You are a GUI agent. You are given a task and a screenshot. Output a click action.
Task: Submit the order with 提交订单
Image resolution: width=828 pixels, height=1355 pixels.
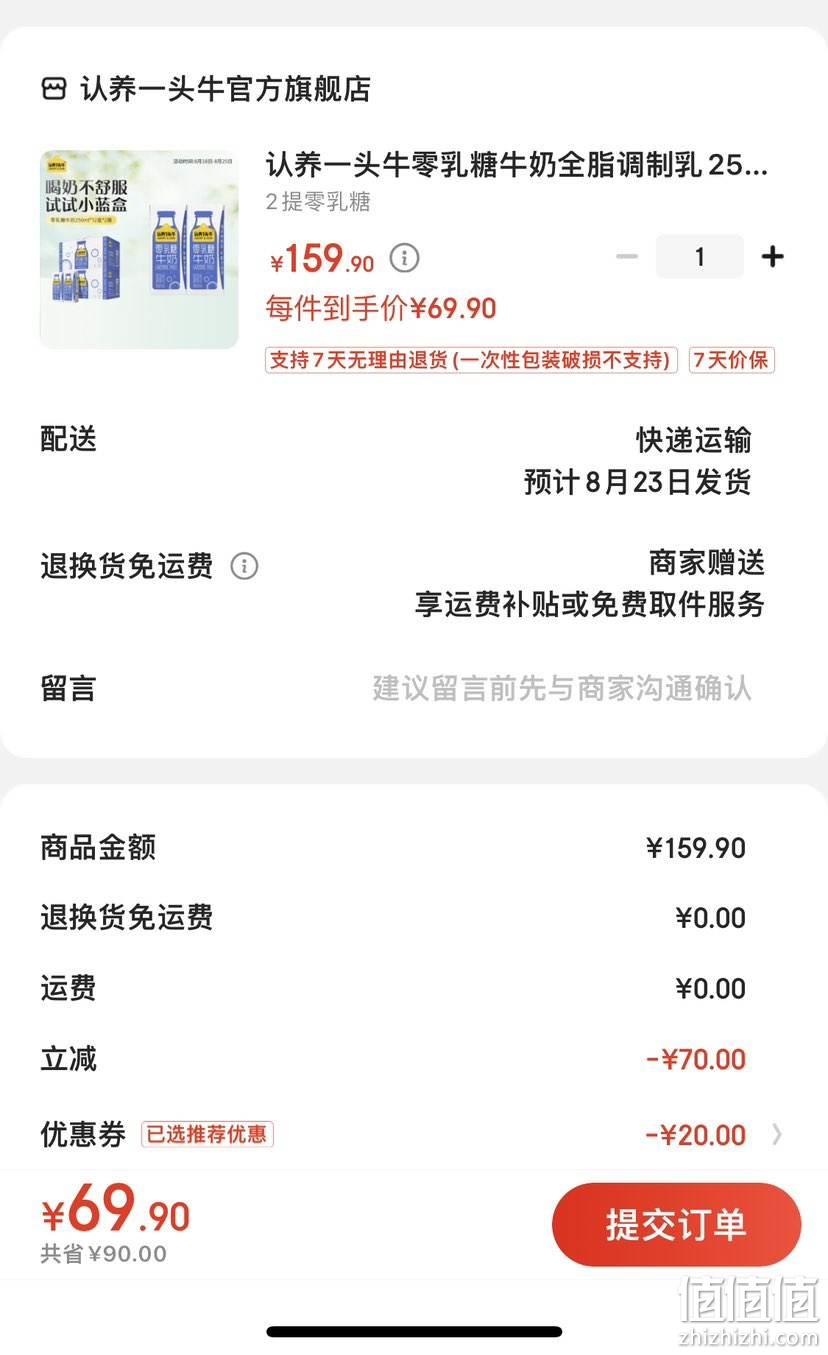tap(676, 1225)
